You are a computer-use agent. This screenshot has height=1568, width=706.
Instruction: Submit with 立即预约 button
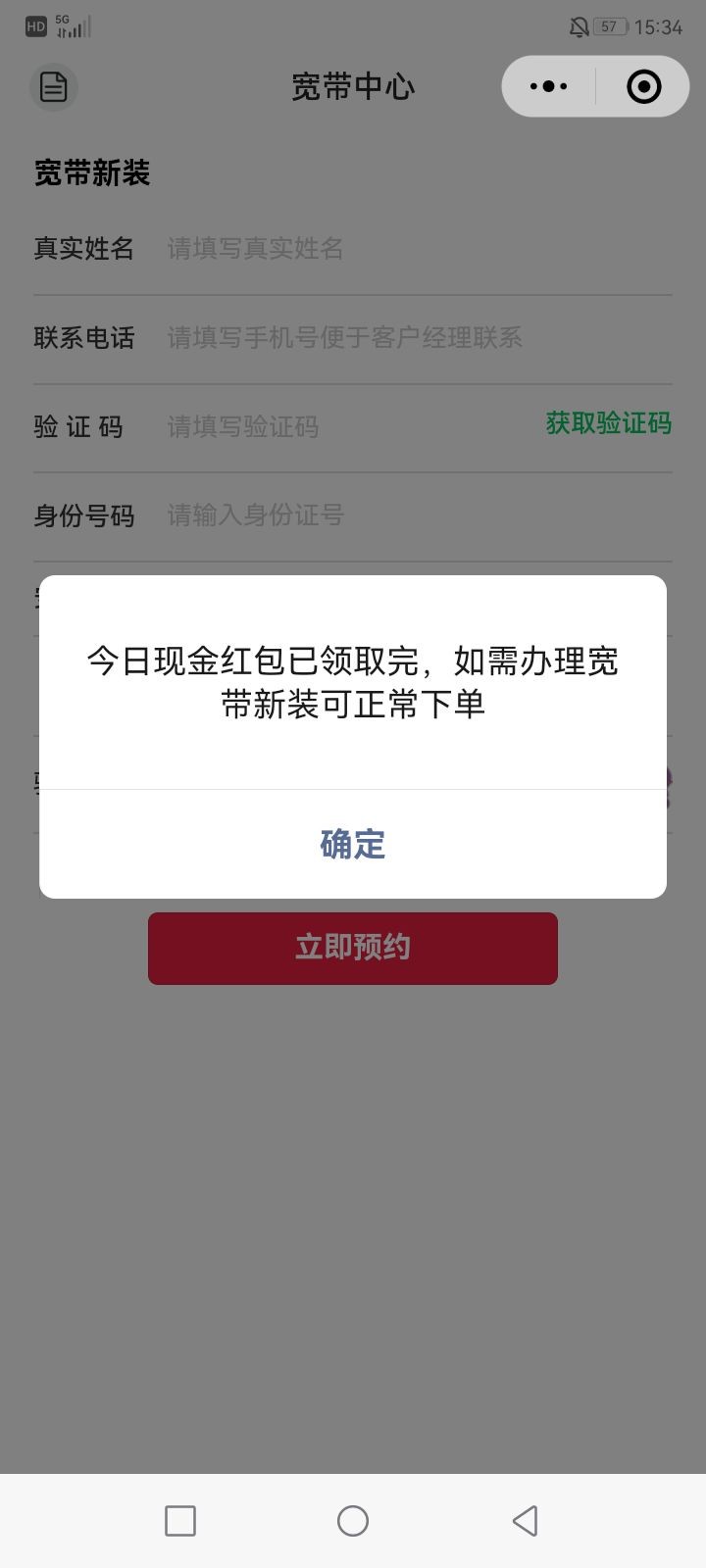(353, 948)
